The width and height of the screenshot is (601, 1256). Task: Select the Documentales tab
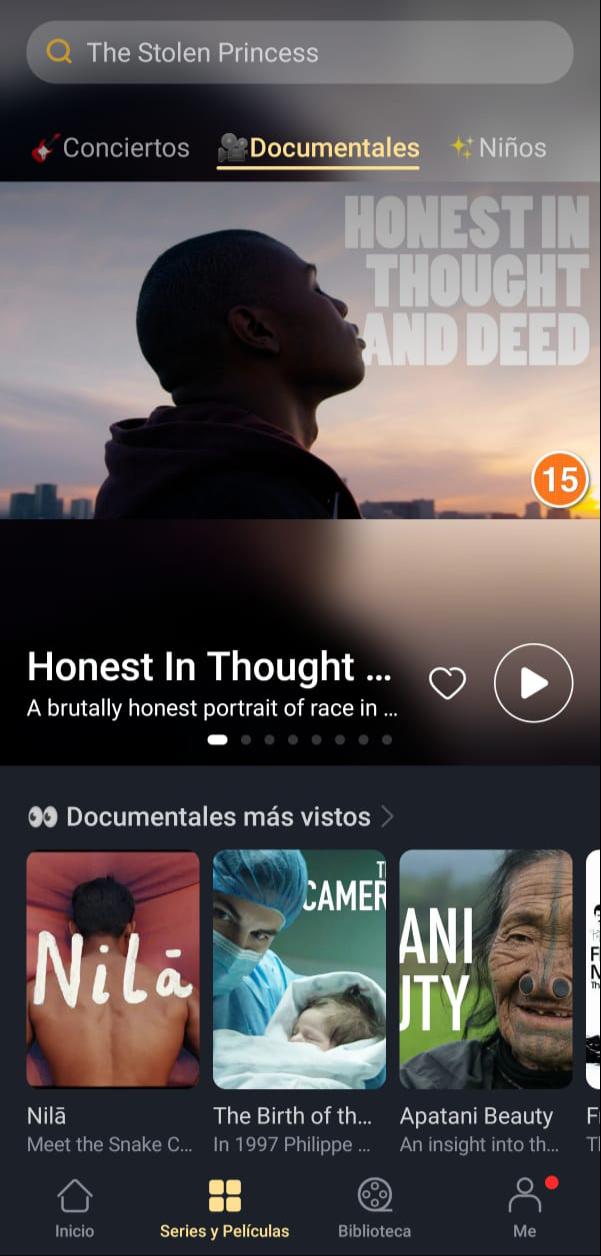click(x=318, y=148)
